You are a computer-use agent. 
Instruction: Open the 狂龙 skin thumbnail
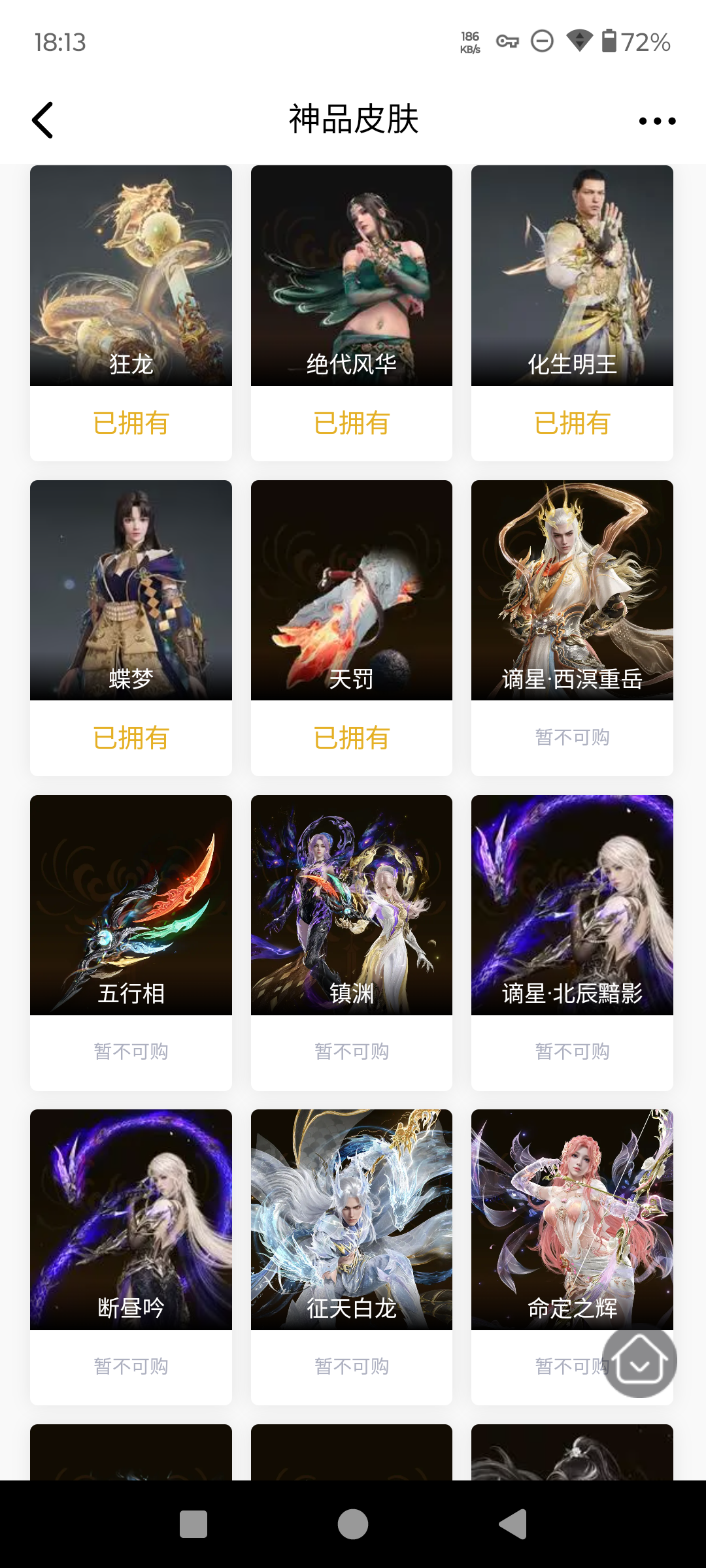tap(130, 274)
